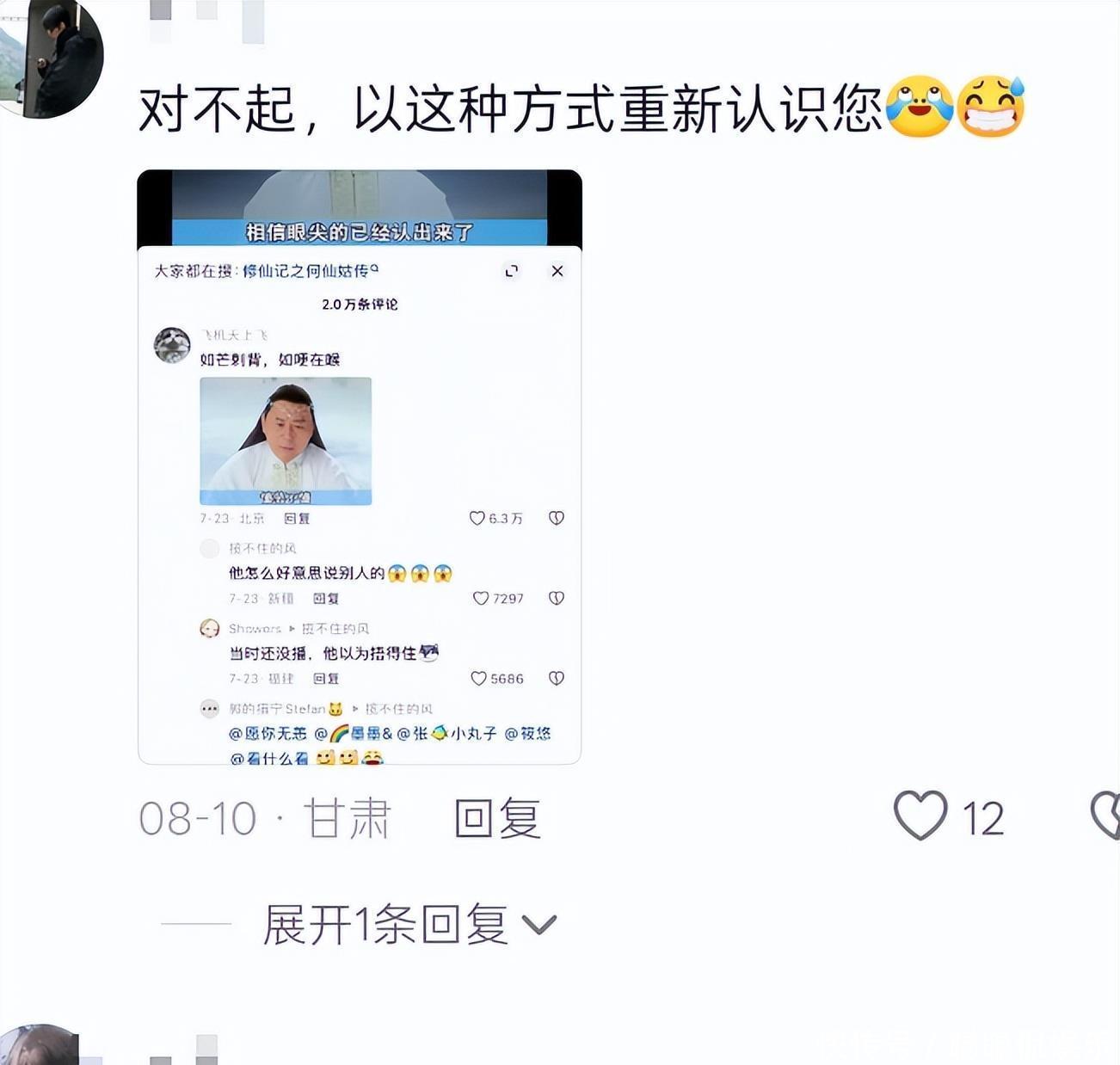Like the comment with 12 likes

[920, 816]
